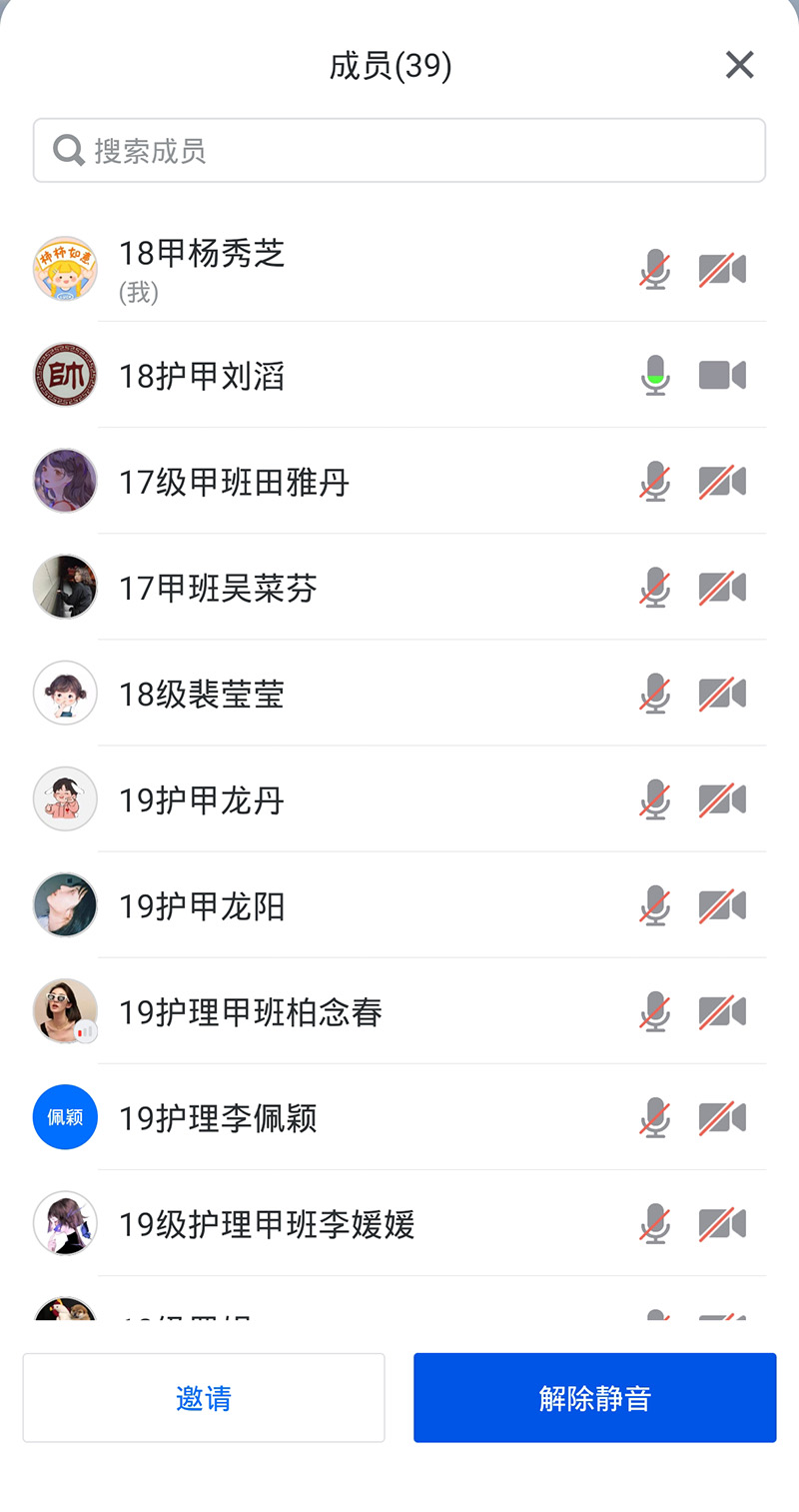Image resolution: width=799 pixels, height=1512 pixels.
Task: Tap the muted microphone beside 19护甲龙丹
Action: point(655,799)
